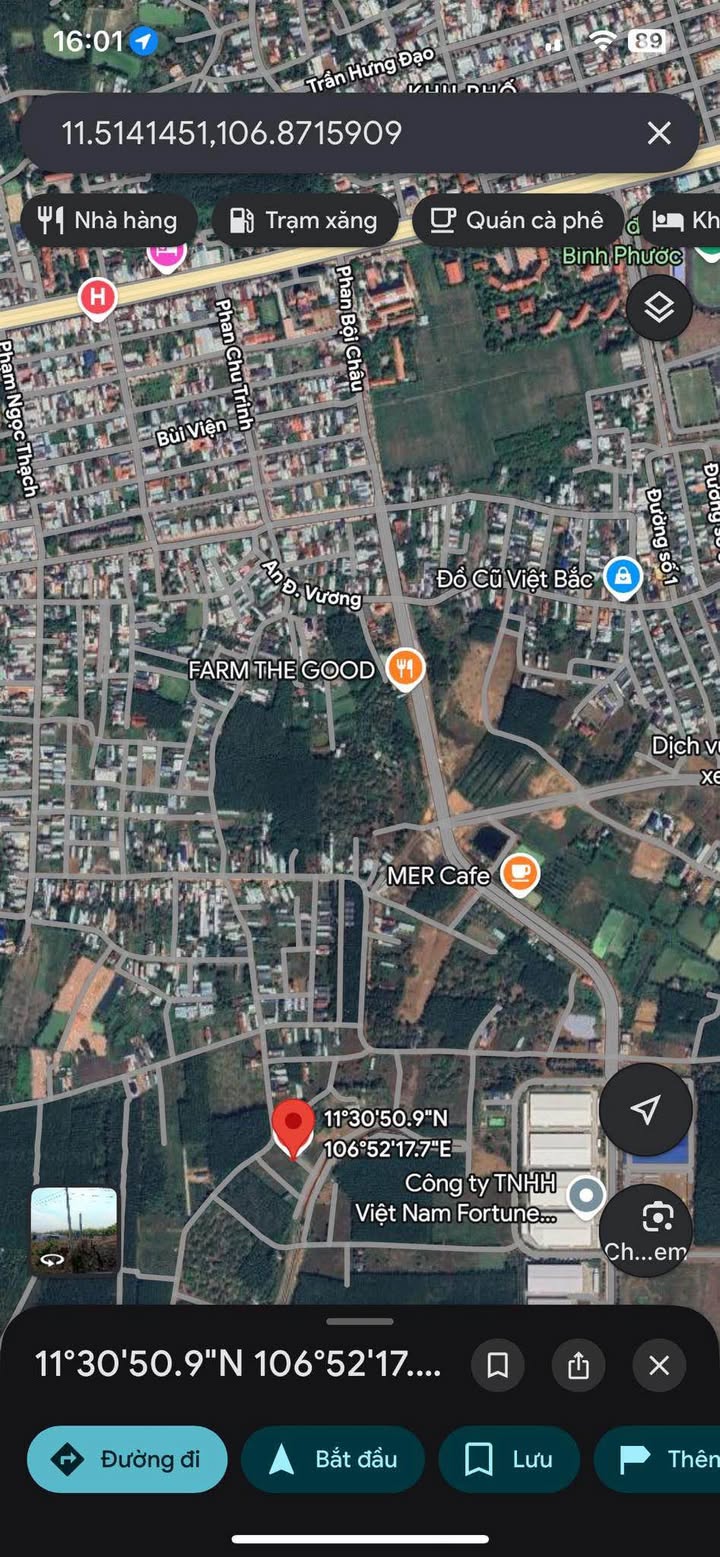Center map on my current location

646,1109
